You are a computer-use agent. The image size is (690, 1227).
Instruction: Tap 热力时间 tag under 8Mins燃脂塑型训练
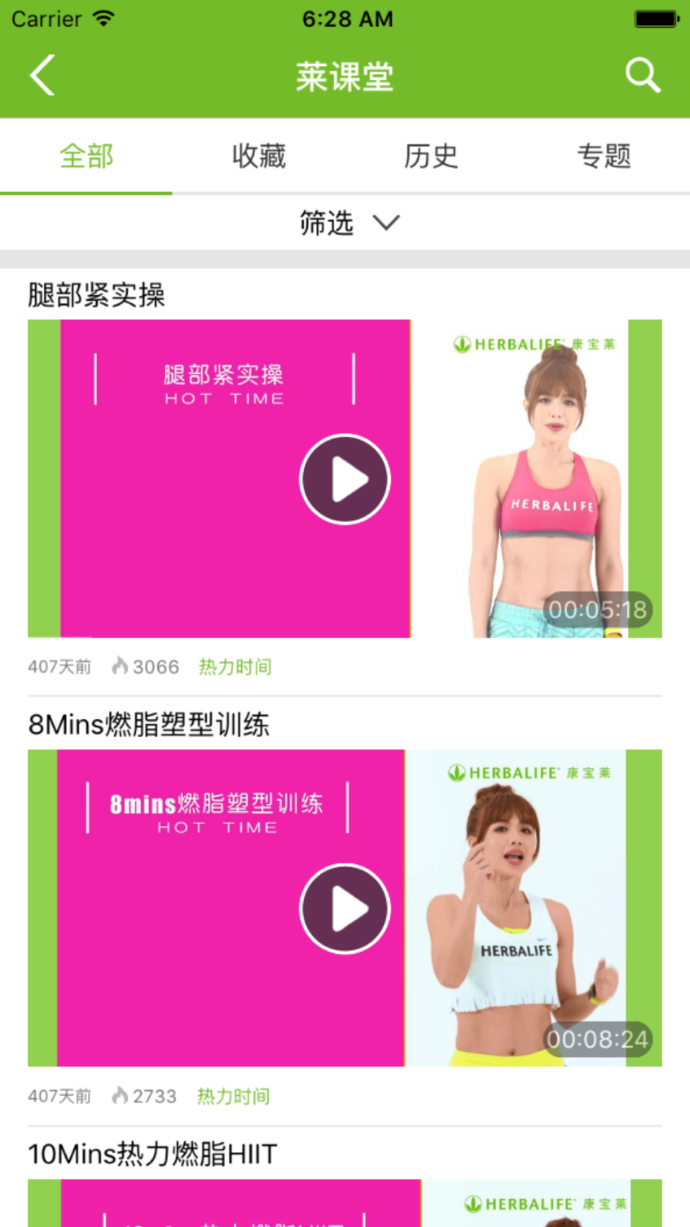coord(233,1097)
